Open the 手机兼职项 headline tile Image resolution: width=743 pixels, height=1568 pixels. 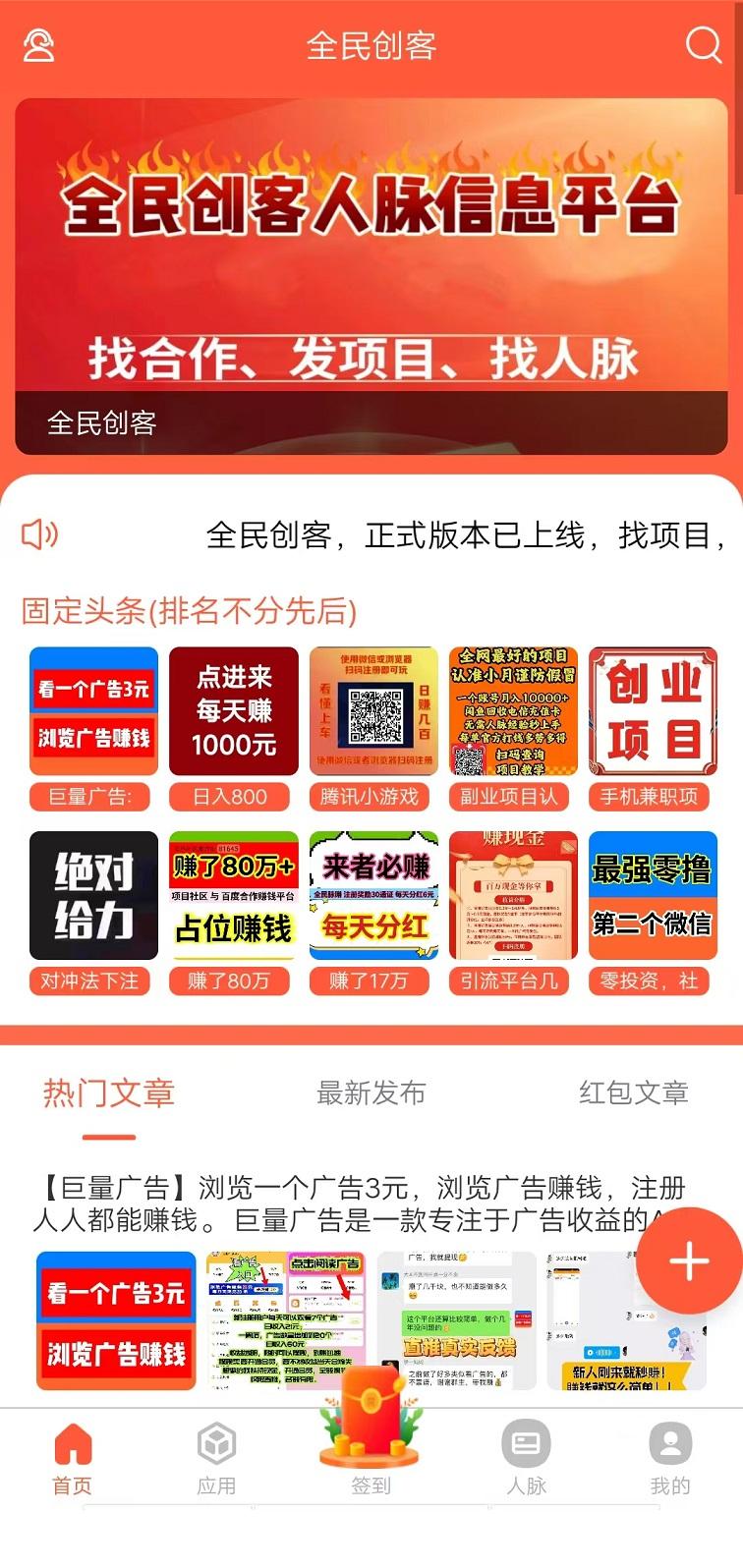pos(653,728)
